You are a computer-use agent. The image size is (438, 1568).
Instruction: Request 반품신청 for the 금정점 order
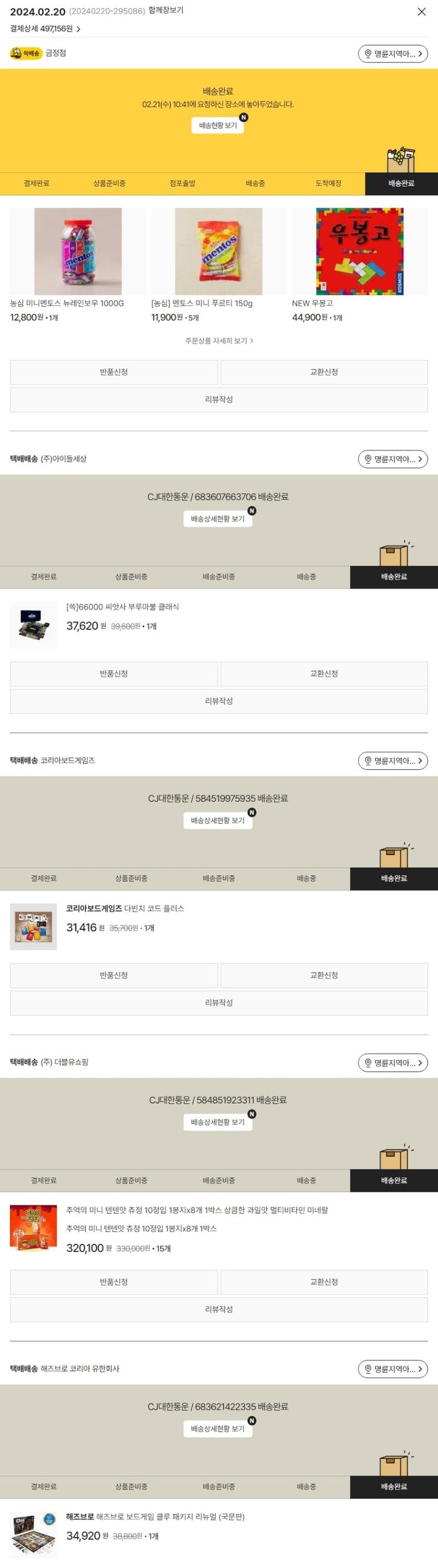click(114, 372)
